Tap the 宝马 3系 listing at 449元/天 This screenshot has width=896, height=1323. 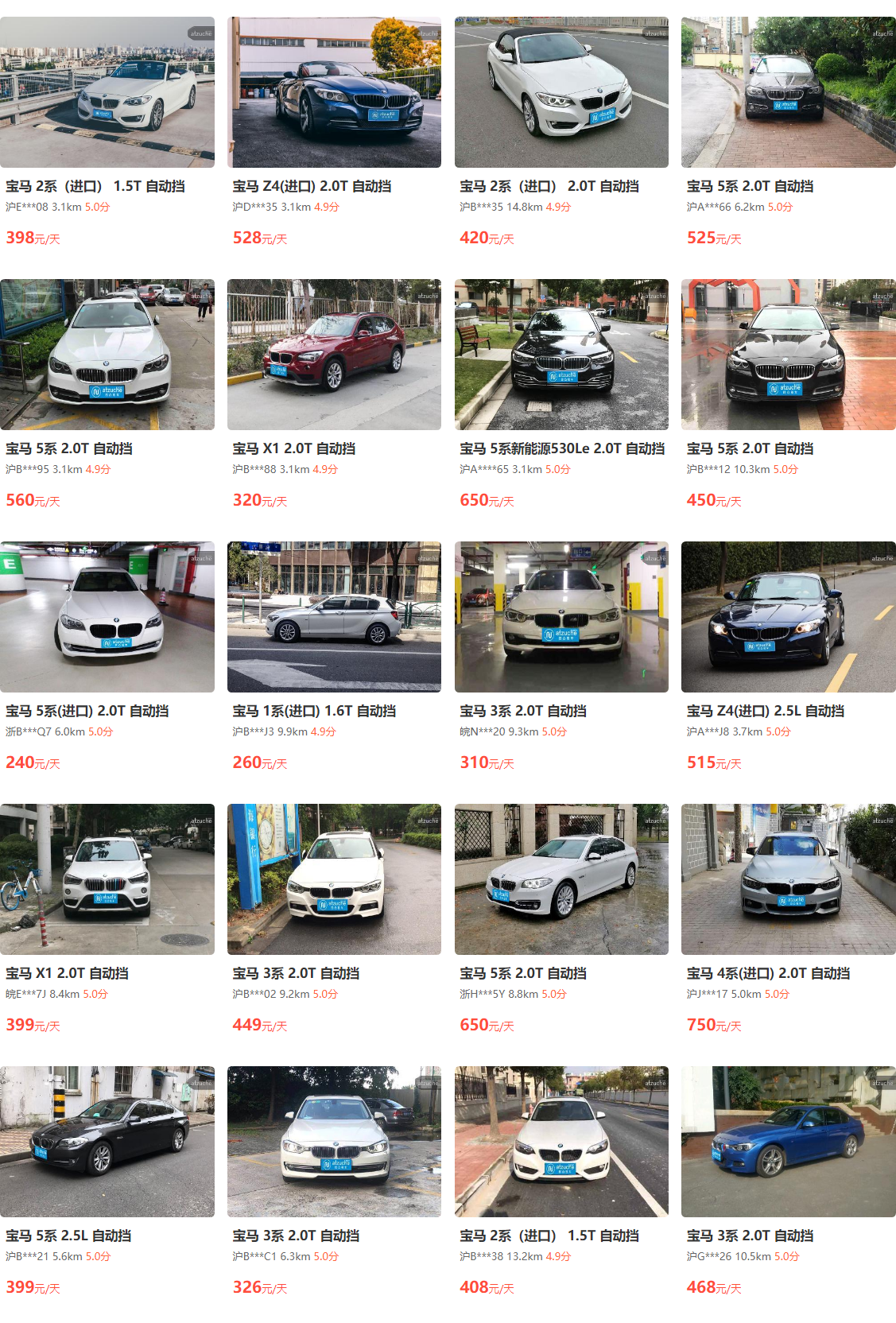click(x=334, y=879)
